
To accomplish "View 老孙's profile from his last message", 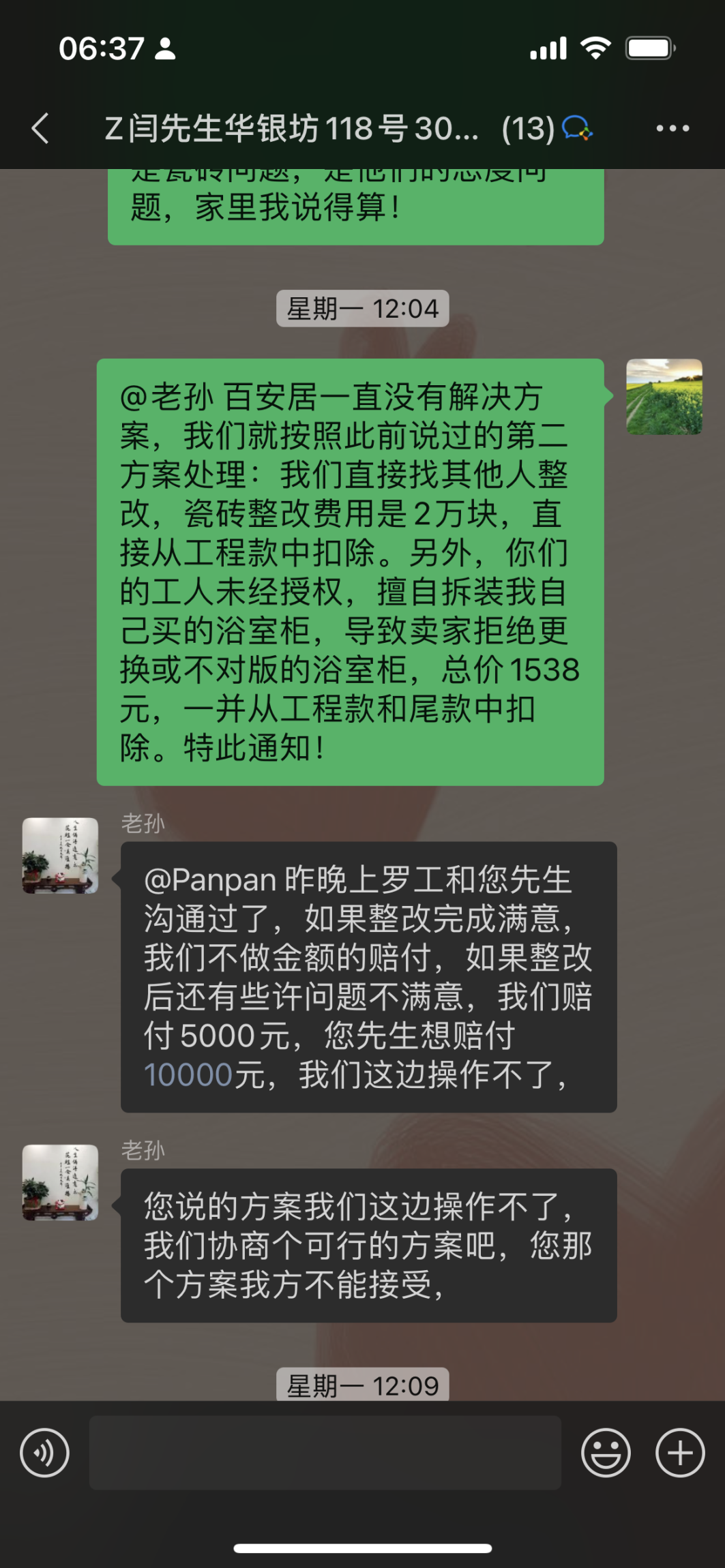I will click(61, 1183).
